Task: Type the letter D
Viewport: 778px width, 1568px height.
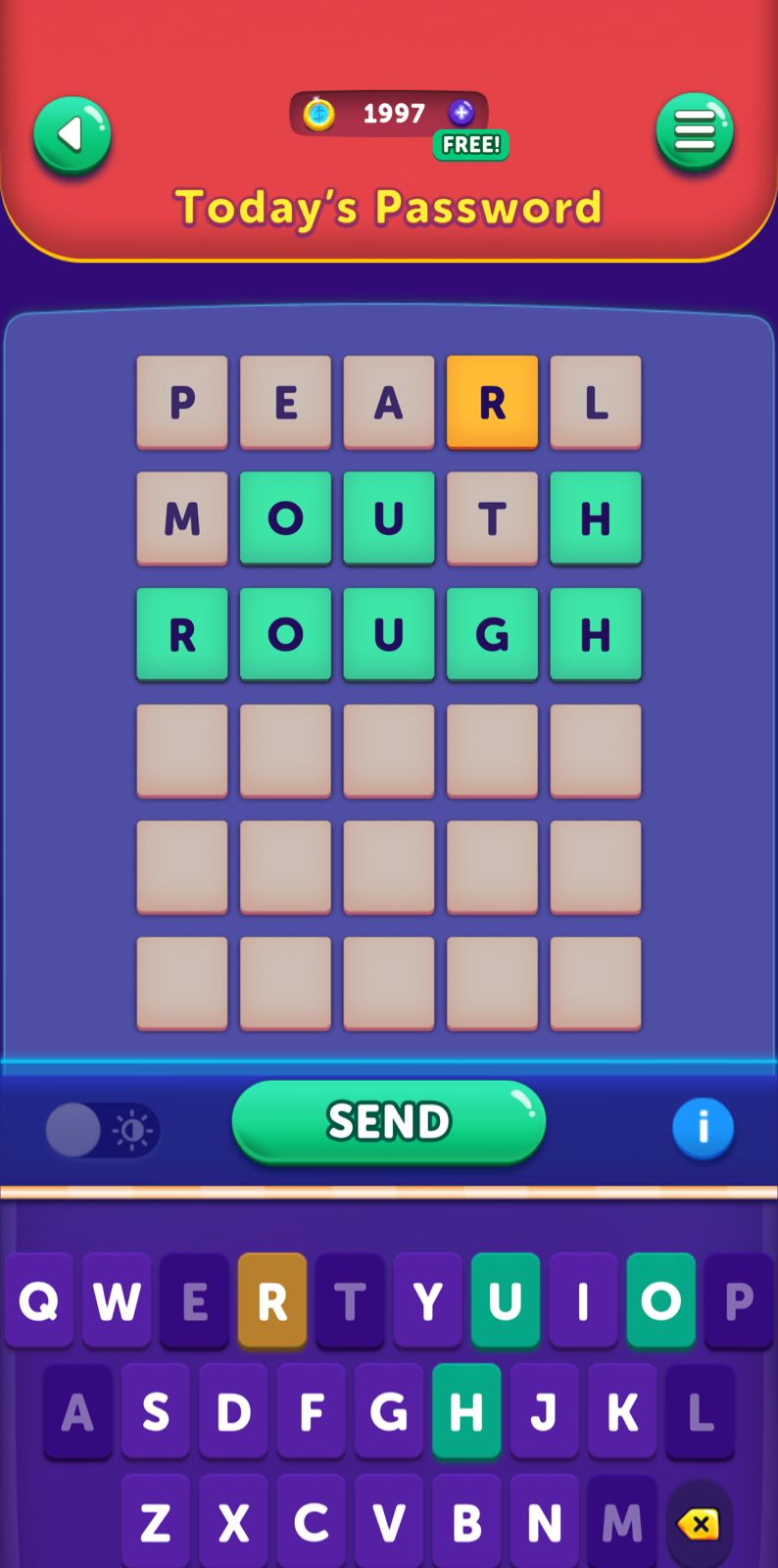Action: [233, 1411]
